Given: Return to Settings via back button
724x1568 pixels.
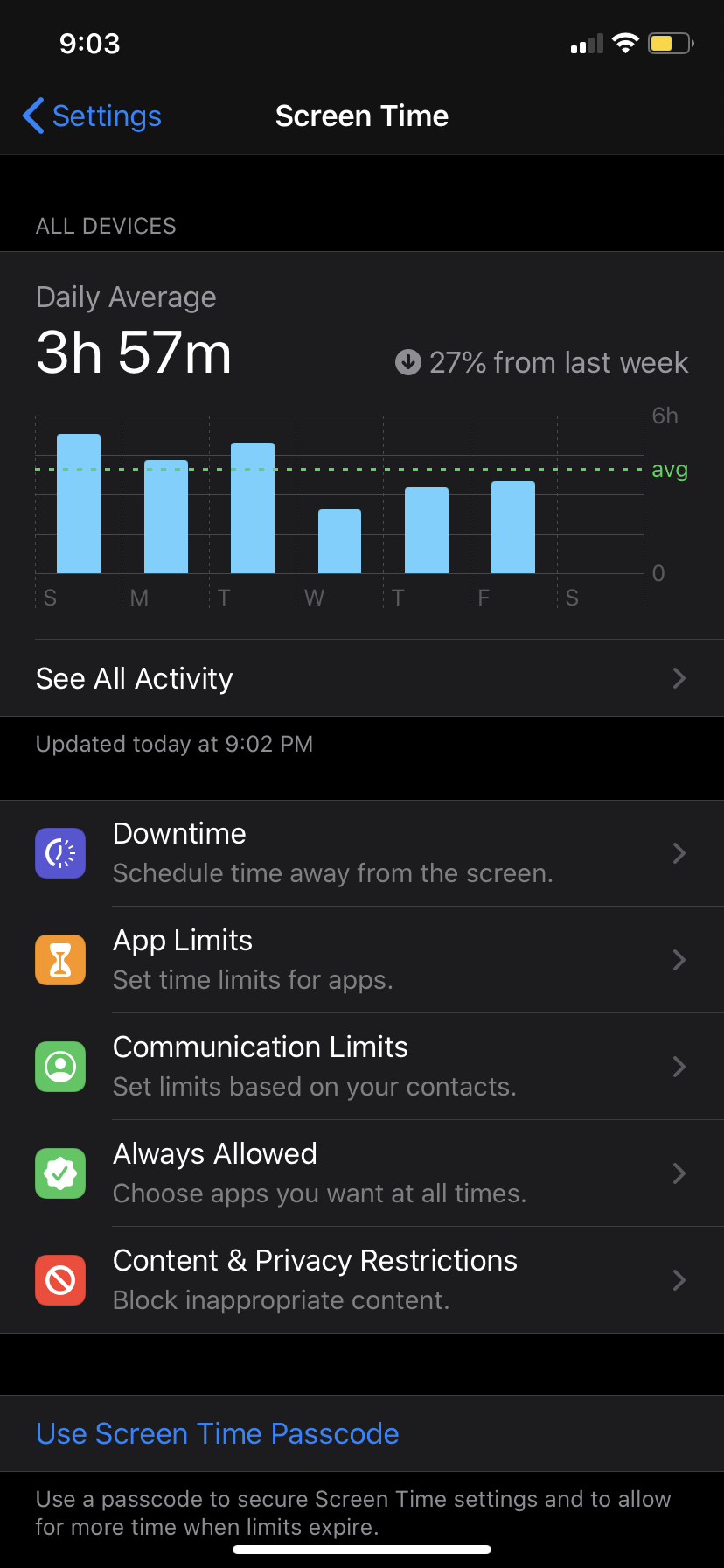Looking at the screenshot, I should (90, 115).
